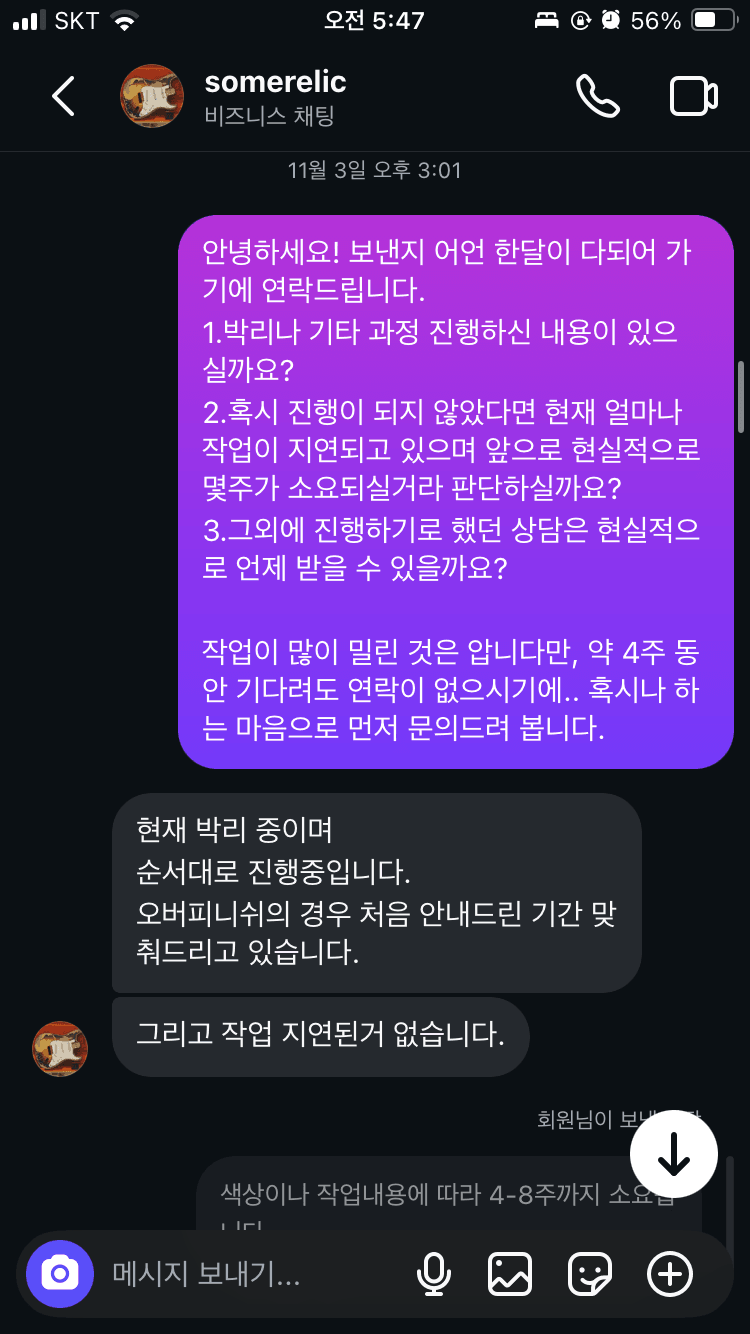
Task: Start a video call with somerelic
Action: (693, 96)
